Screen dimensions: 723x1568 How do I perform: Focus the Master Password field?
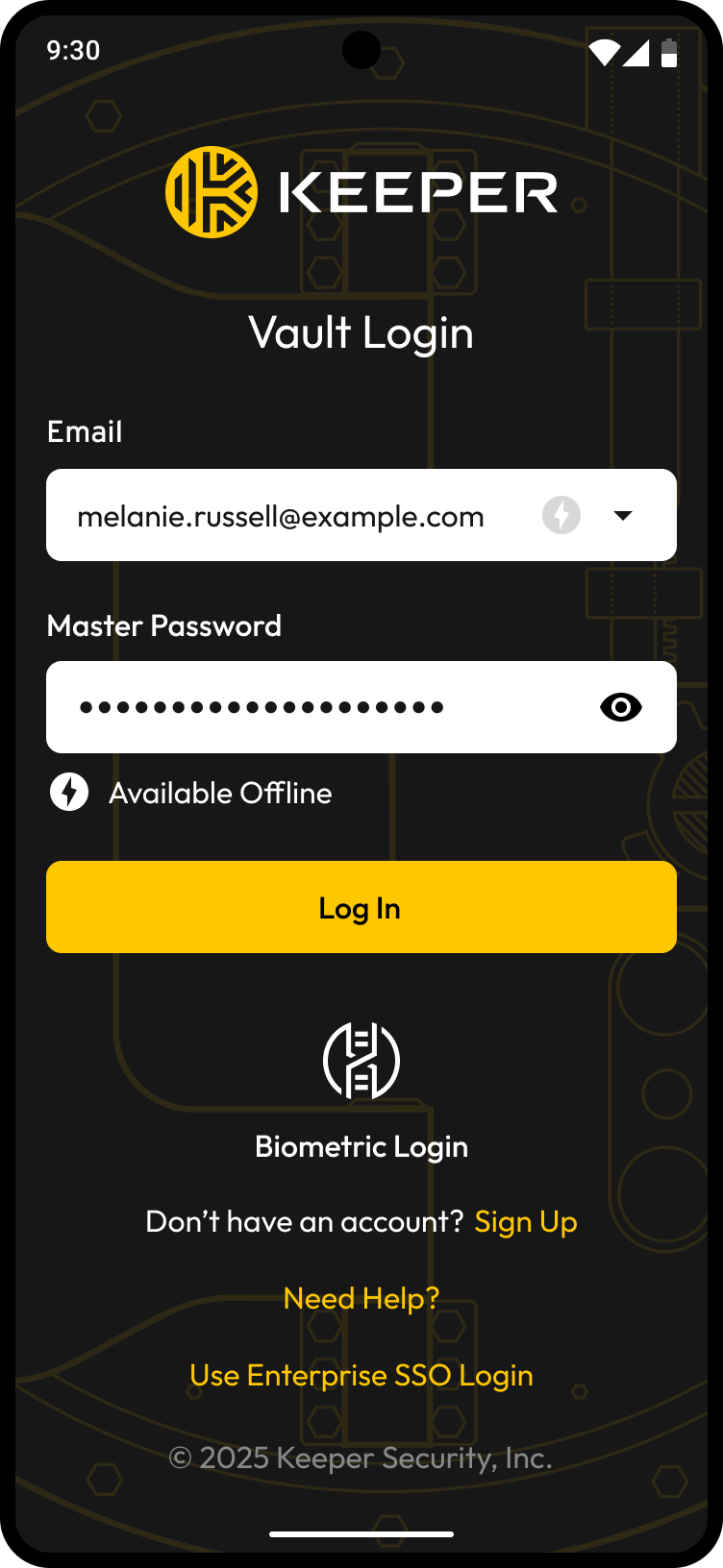[x=317, y=707]
